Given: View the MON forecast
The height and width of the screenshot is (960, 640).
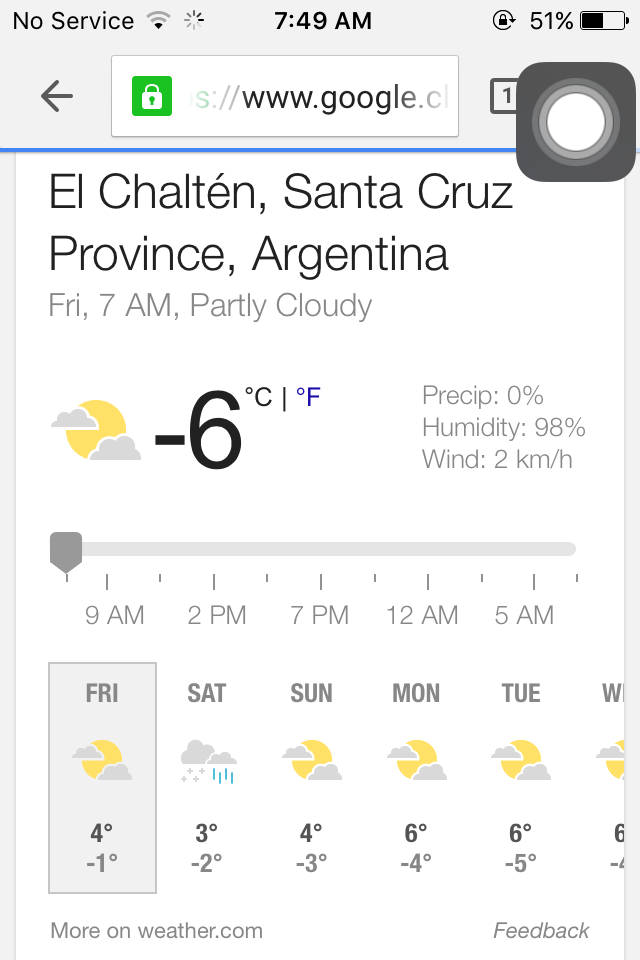Looking at the screenshot, I should (416, 777).
